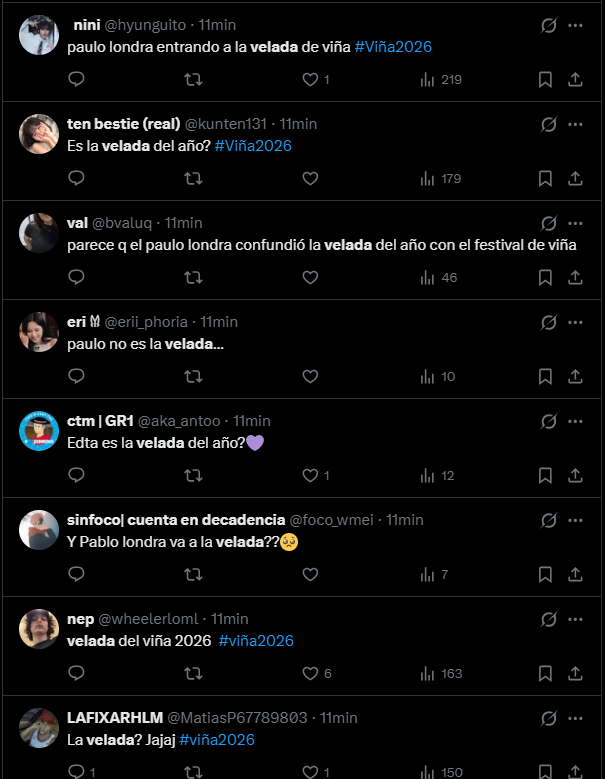The width and height of the screenshot is (605, 779).
Task: Reply to ten bestie (real)'s post
Action: tap(76, 178)
